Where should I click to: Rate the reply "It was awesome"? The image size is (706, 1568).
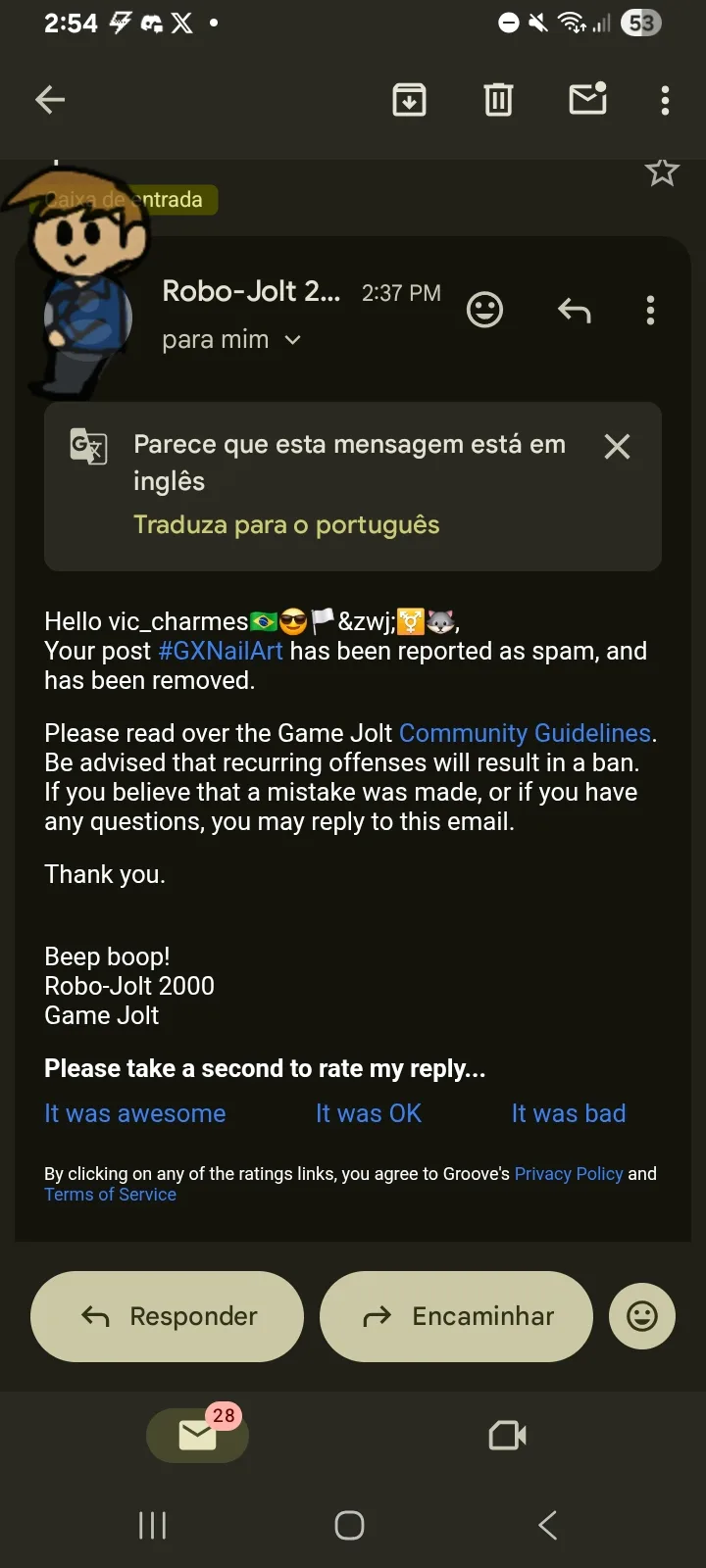click(135, 1113)
